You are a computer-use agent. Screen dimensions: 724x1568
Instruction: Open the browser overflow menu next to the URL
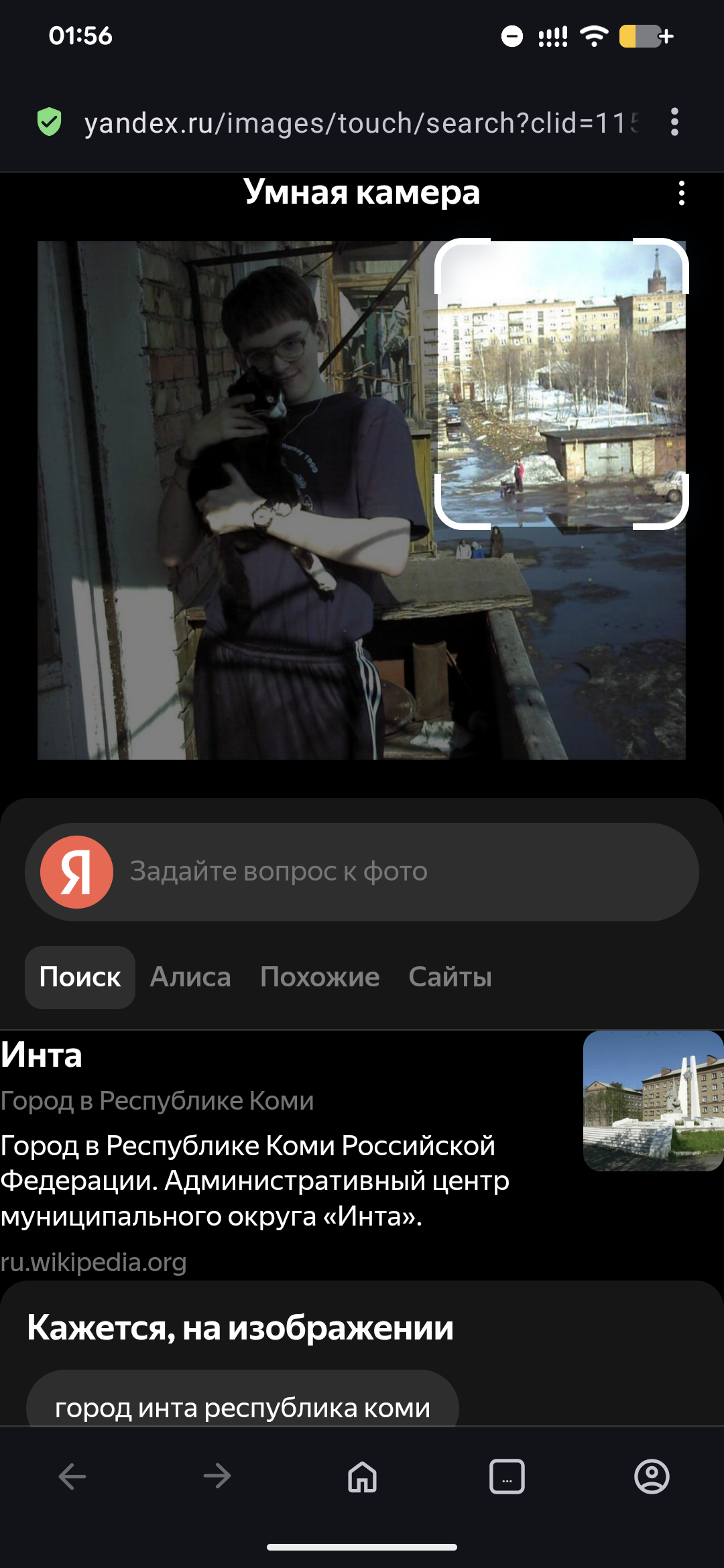coord(674,122)
